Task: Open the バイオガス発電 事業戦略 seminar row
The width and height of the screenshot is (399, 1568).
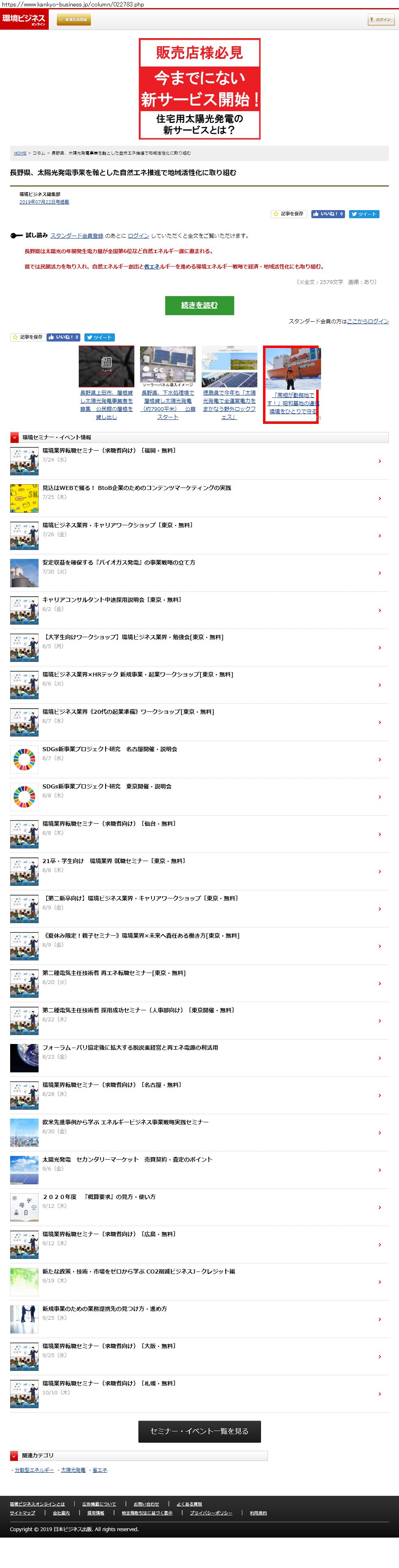Action: 118,563
